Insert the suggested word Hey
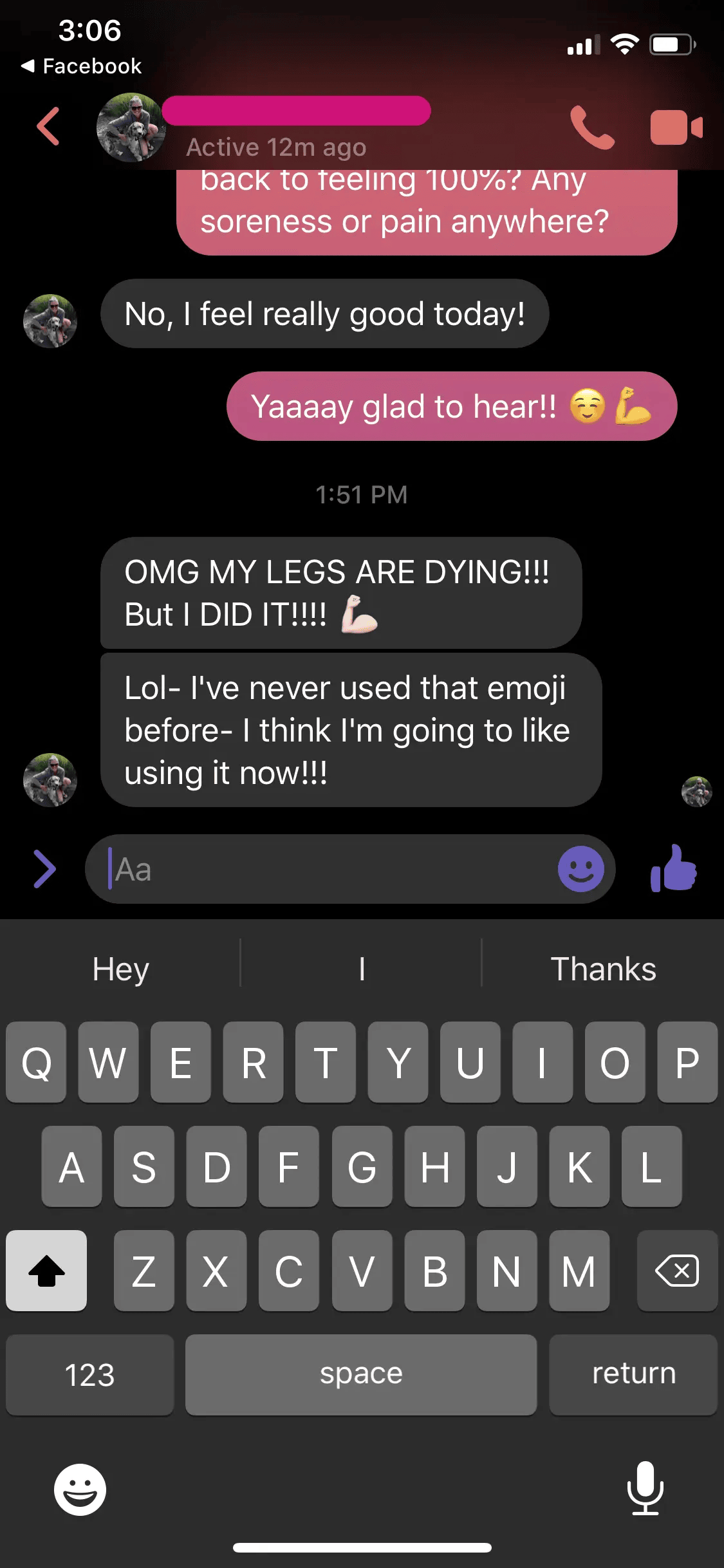The height and width of the screenshot is (1568, 724). [120, 969]
